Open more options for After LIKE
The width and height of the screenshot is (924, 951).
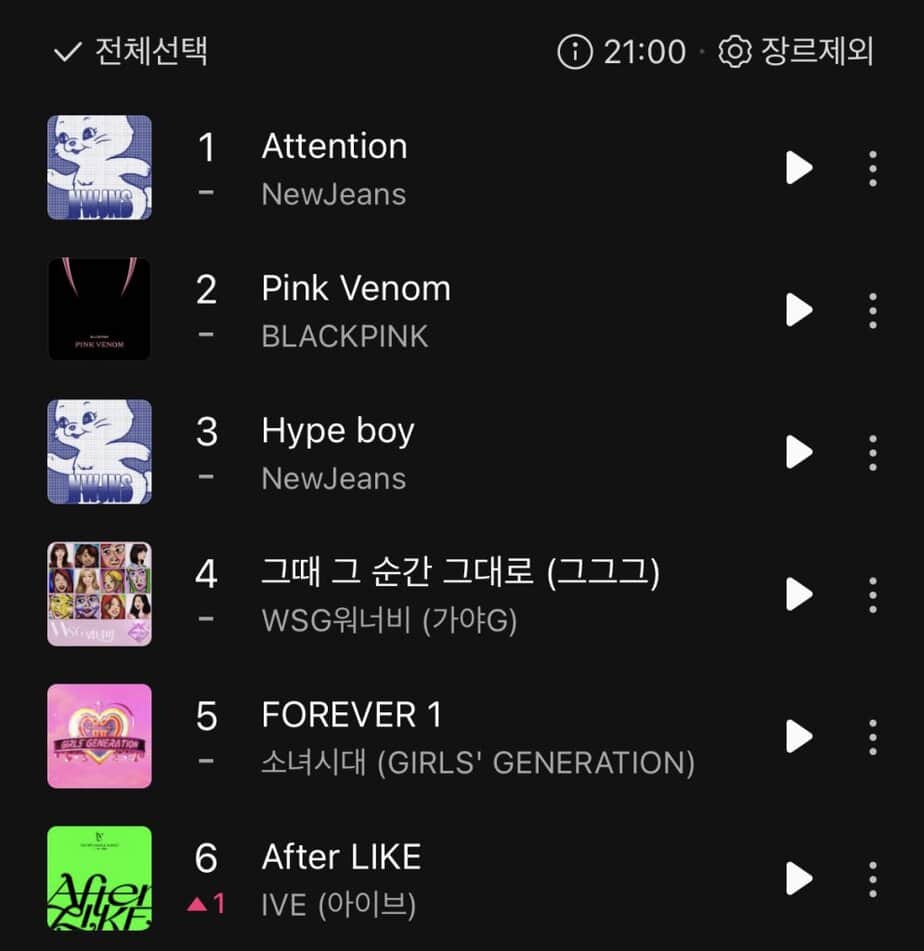pos(873,879)
